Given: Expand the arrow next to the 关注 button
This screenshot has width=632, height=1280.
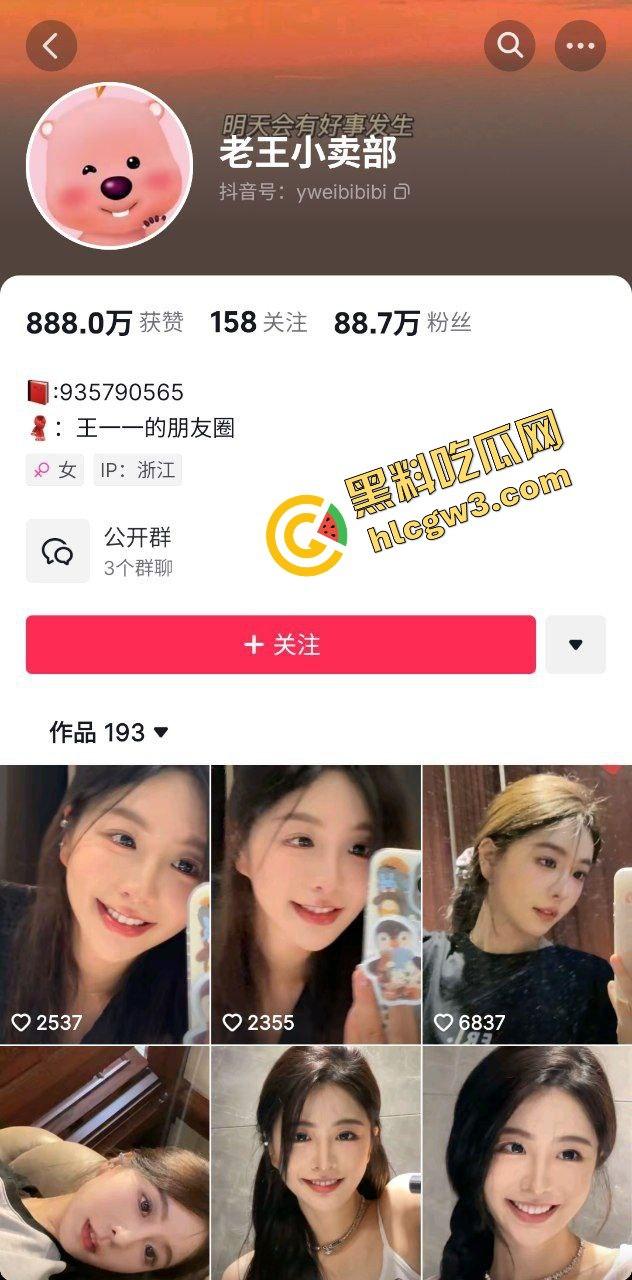Looking at the screenshot, I should (x=576, y=645).
